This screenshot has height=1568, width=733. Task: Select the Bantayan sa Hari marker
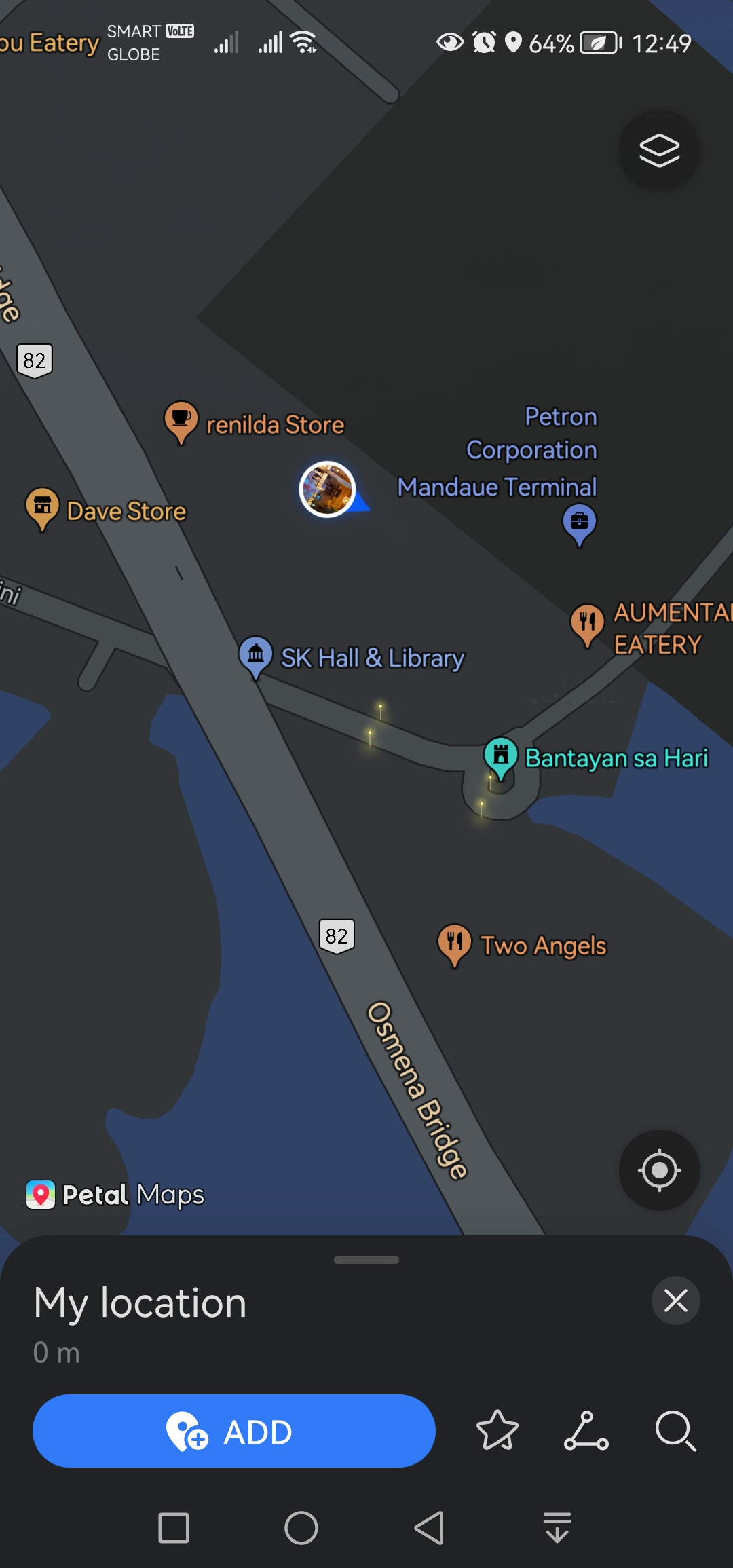tap(501, 756)
